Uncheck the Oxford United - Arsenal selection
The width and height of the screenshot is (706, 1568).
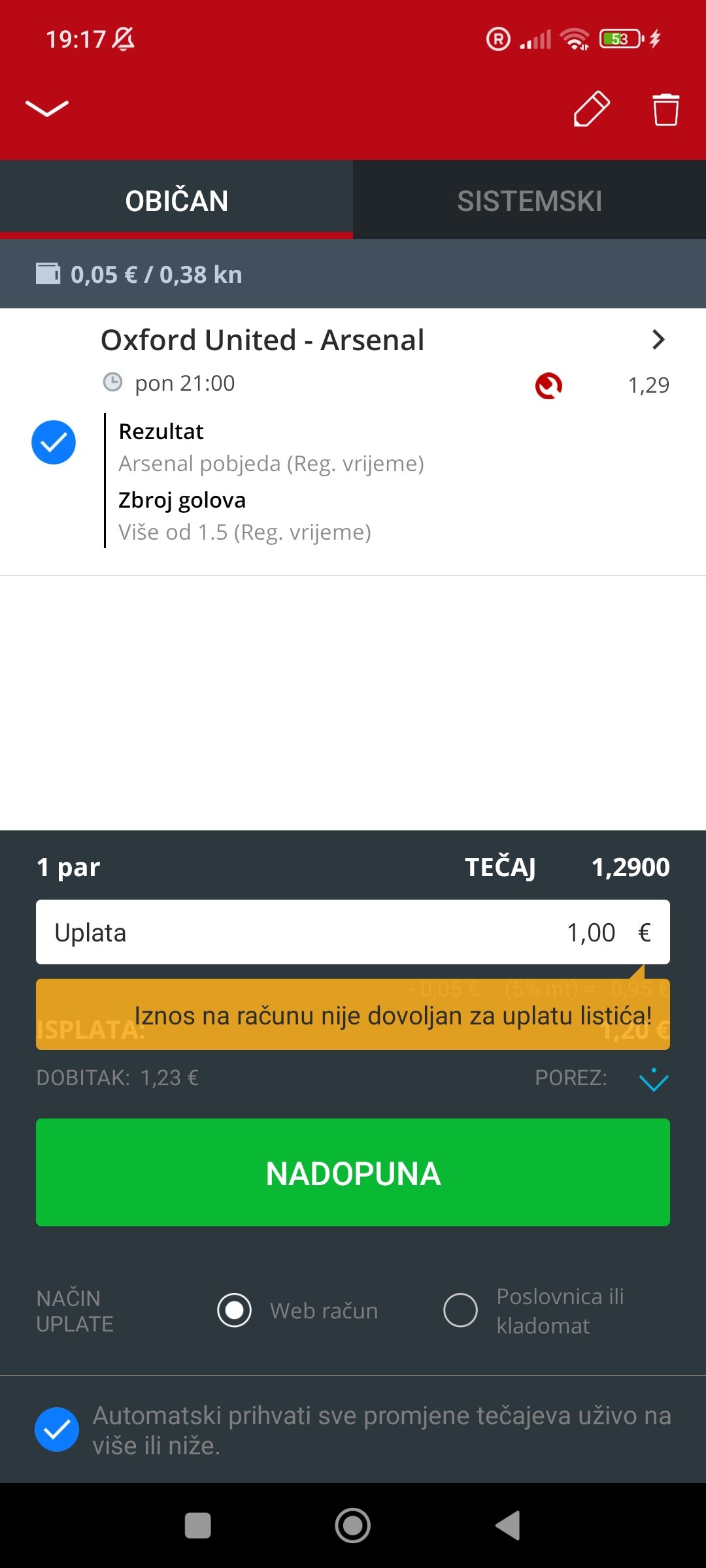[54, 442]
